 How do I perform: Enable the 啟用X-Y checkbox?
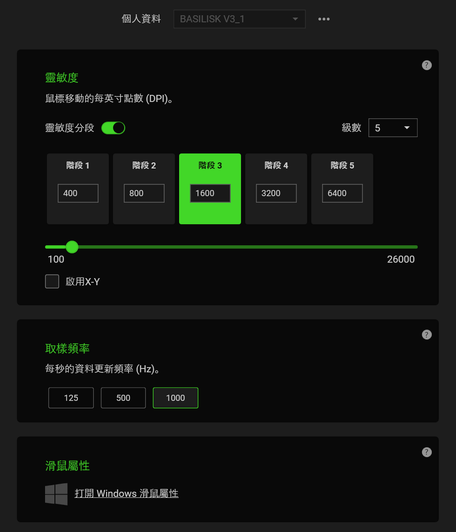[x=52, y=282]
